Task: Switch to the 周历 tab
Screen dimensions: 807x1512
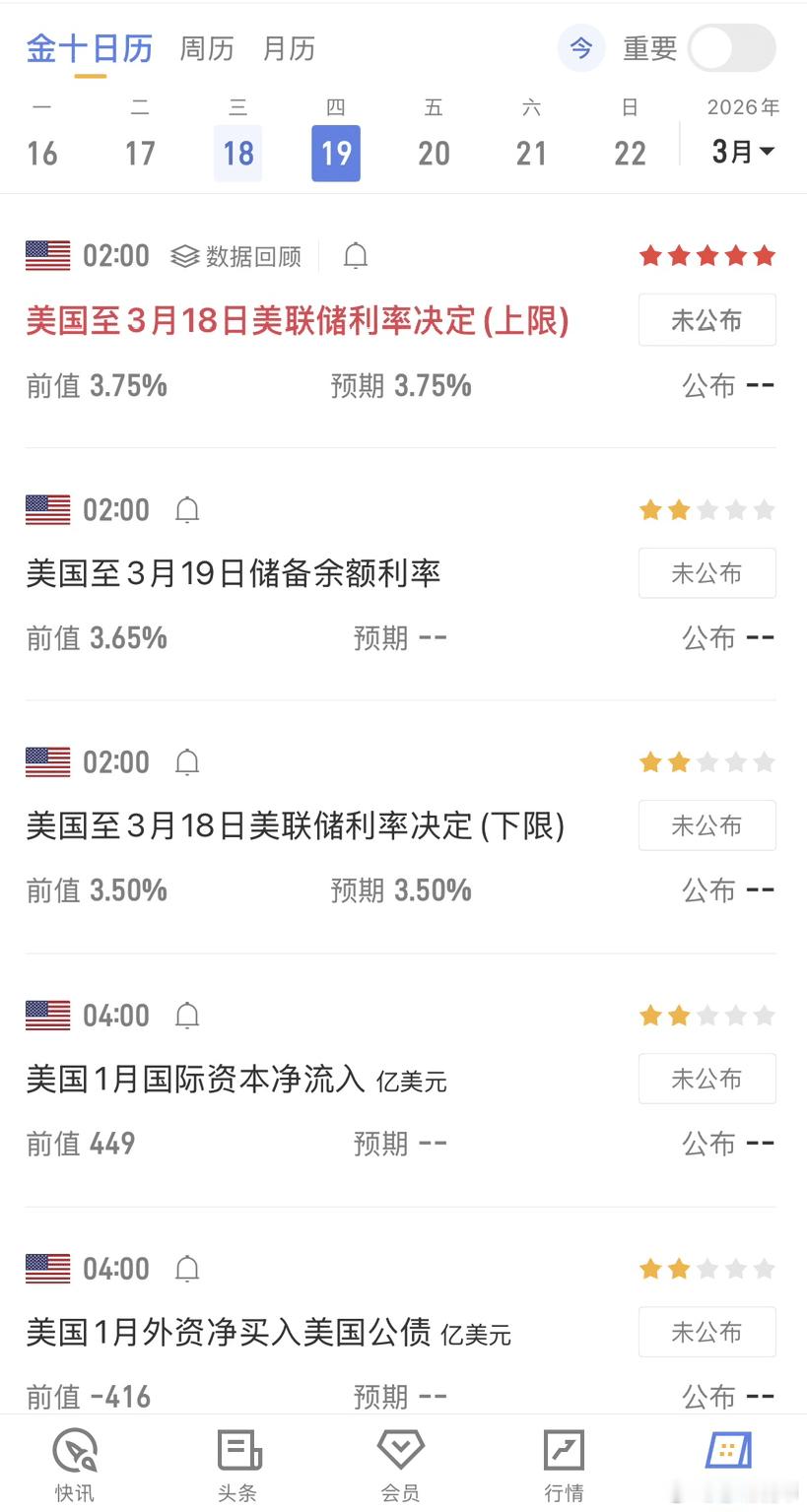Action: pyautogui.click(x=206, y=48)
